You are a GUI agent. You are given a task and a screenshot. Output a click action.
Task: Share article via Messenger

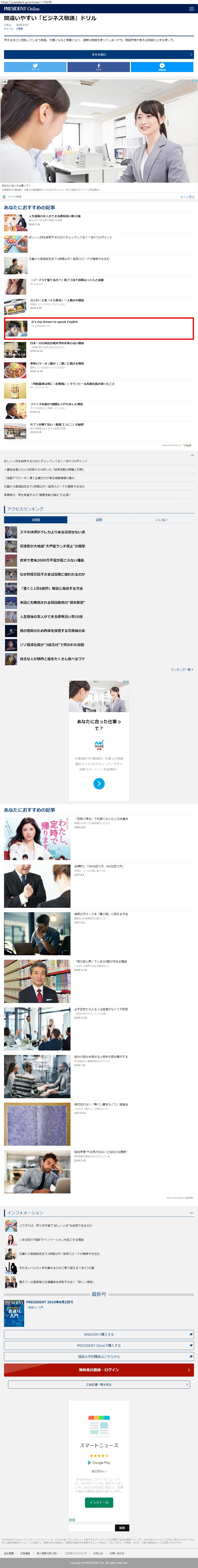[x=162, y=67]
